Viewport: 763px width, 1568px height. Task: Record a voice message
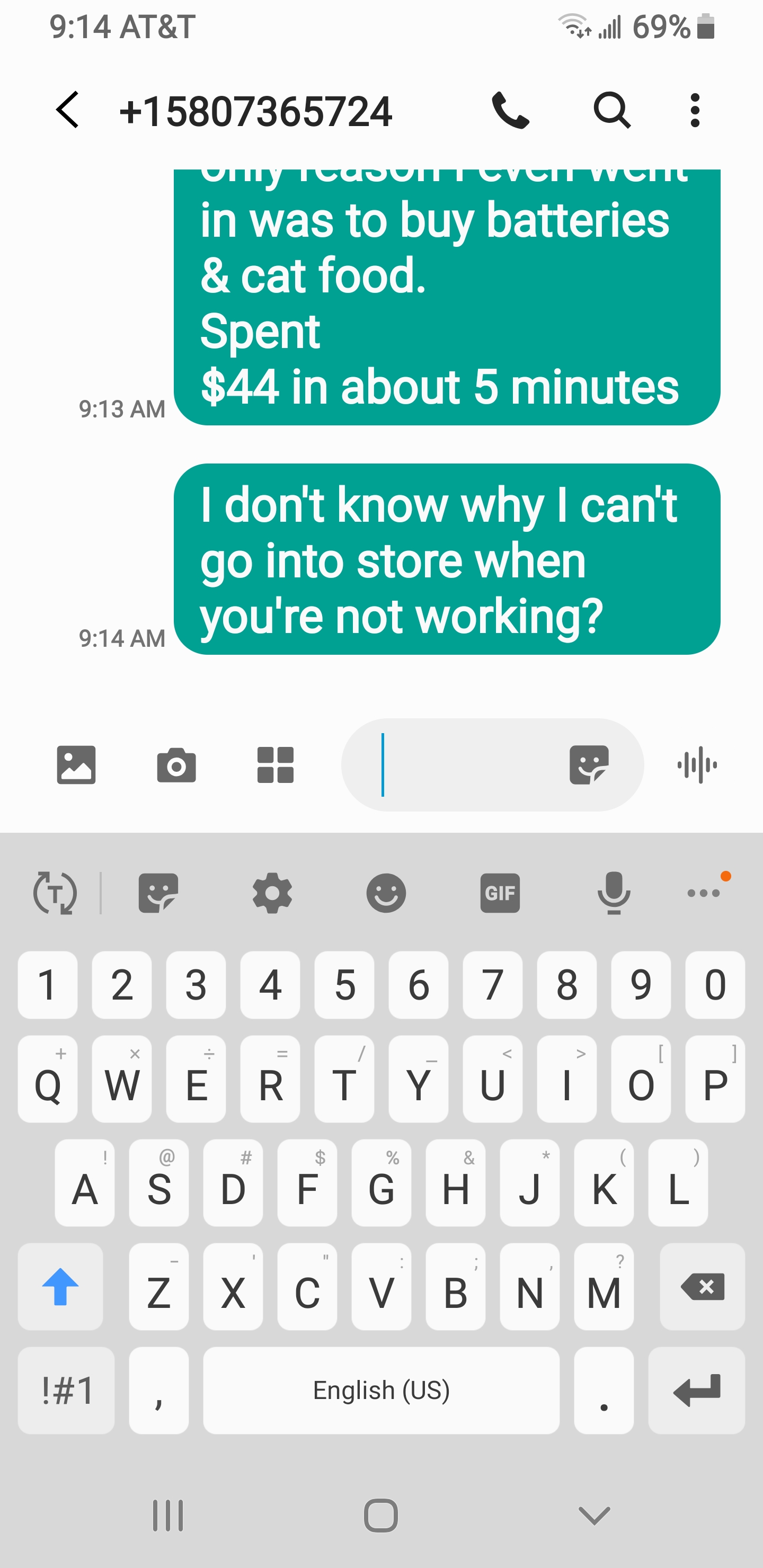pyautogui.click(x=697, y=764)
